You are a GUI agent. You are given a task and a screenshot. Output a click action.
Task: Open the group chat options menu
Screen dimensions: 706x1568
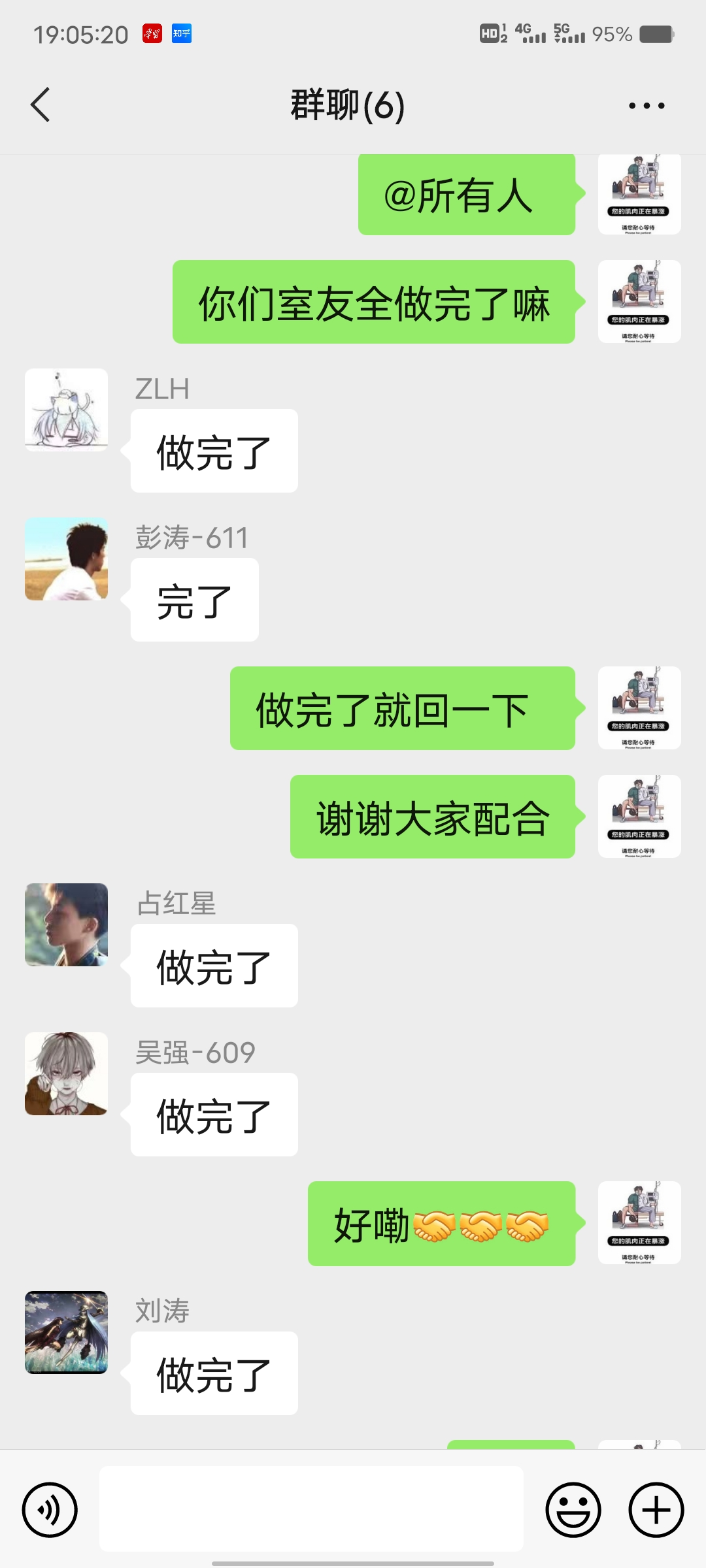pos(646,105)
